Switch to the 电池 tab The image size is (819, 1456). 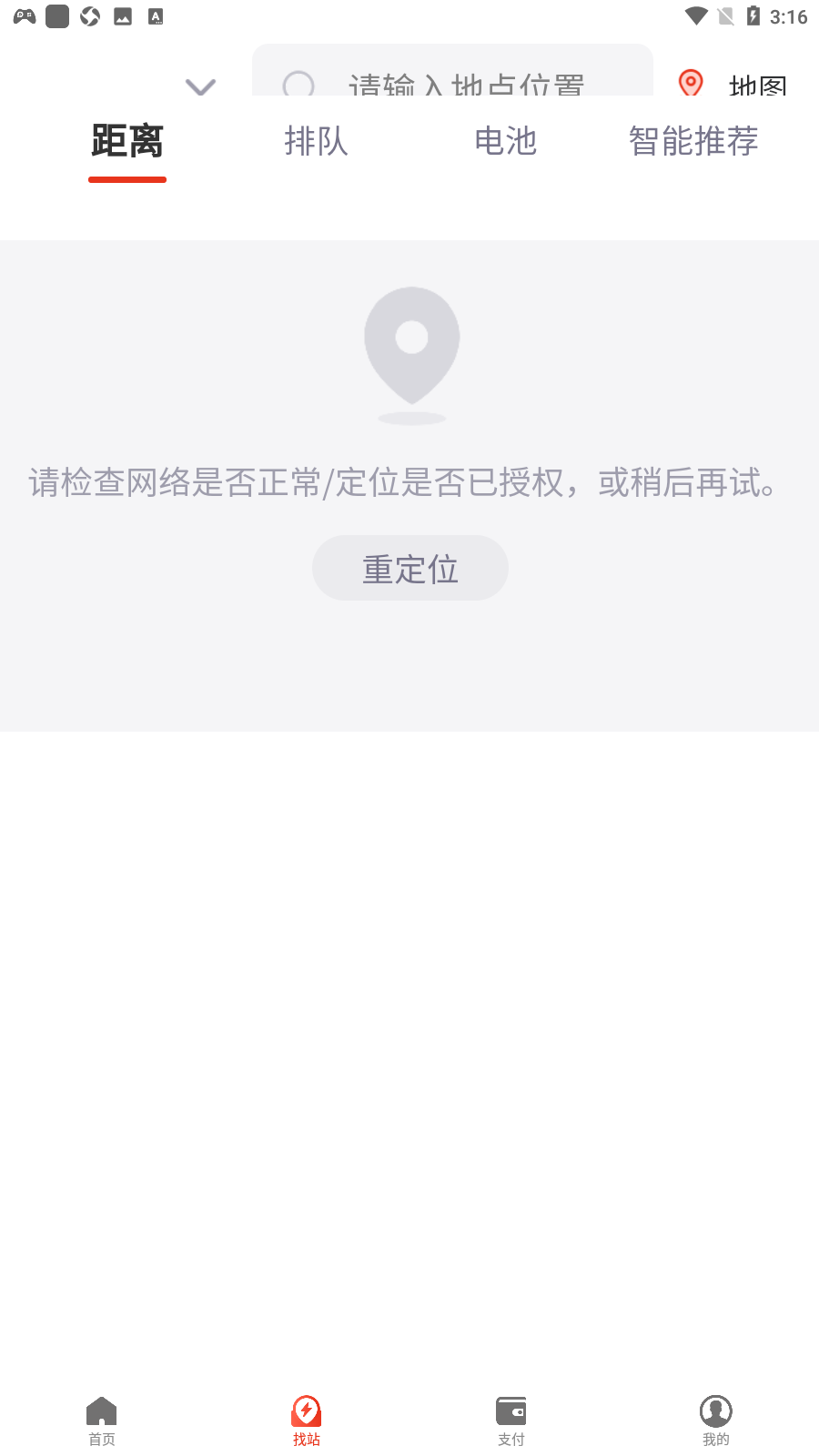(x=506, y=142)
